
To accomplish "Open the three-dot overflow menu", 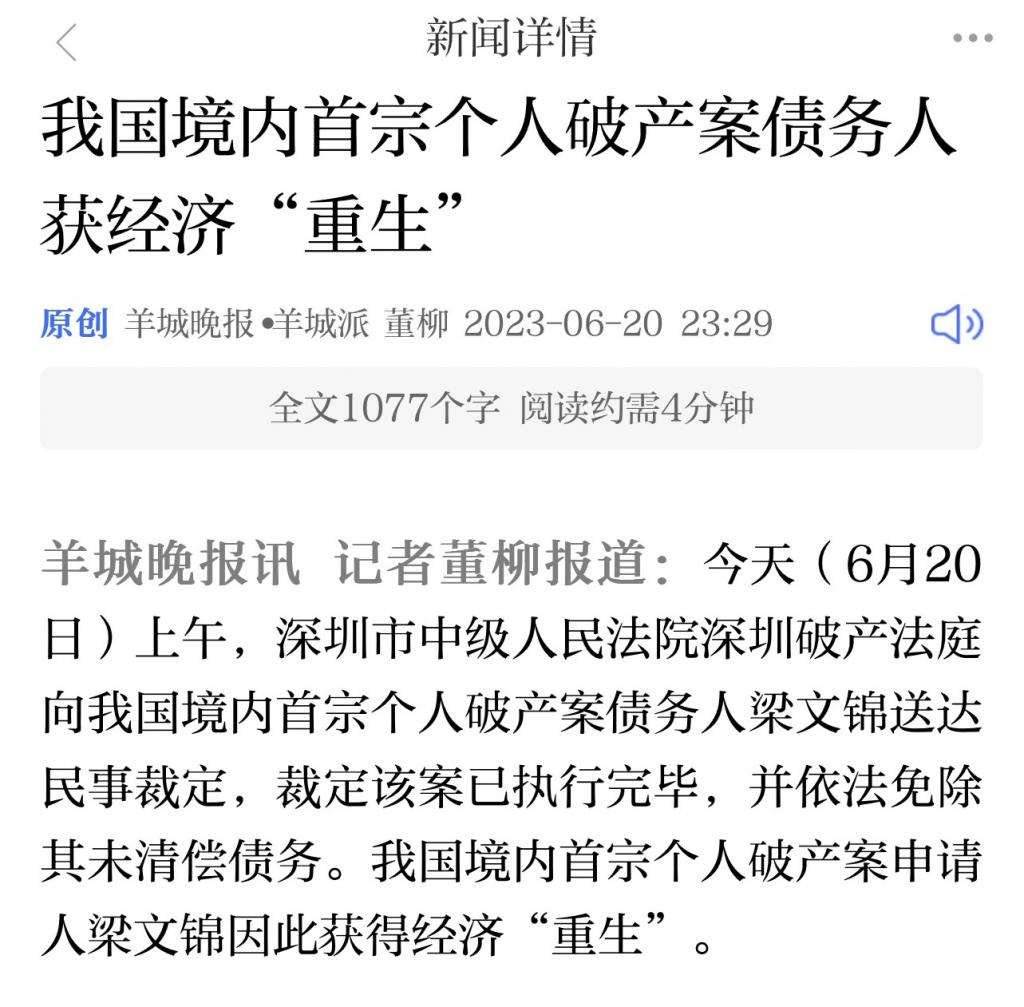I will (972, 40).
